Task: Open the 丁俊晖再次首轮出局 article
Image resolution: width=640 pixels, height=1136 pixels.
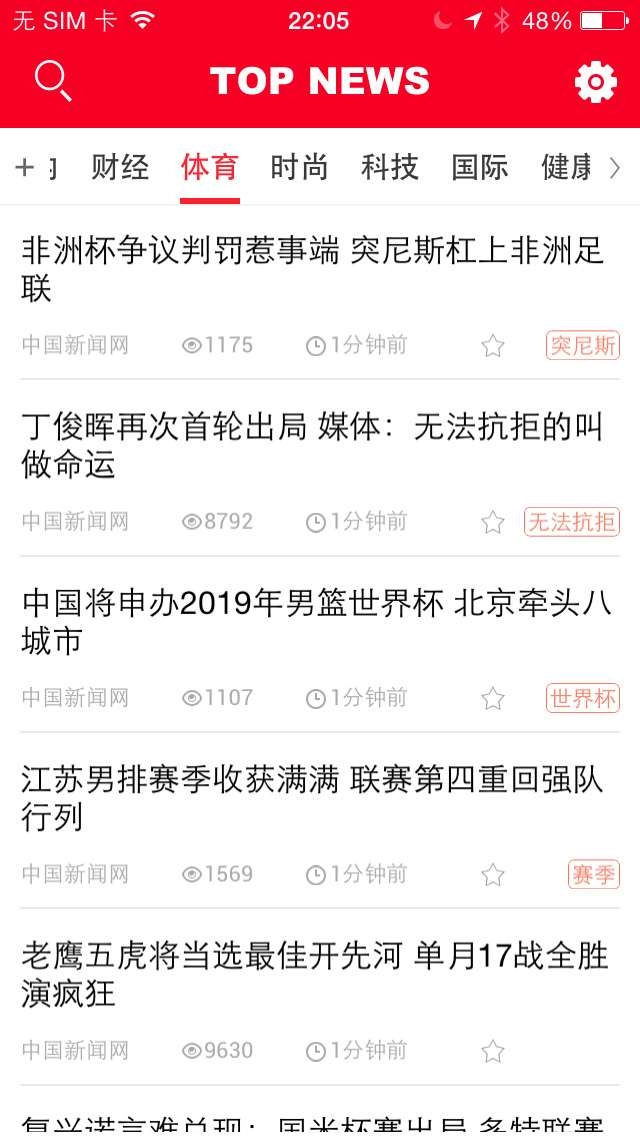Action: tap(312, 445)
